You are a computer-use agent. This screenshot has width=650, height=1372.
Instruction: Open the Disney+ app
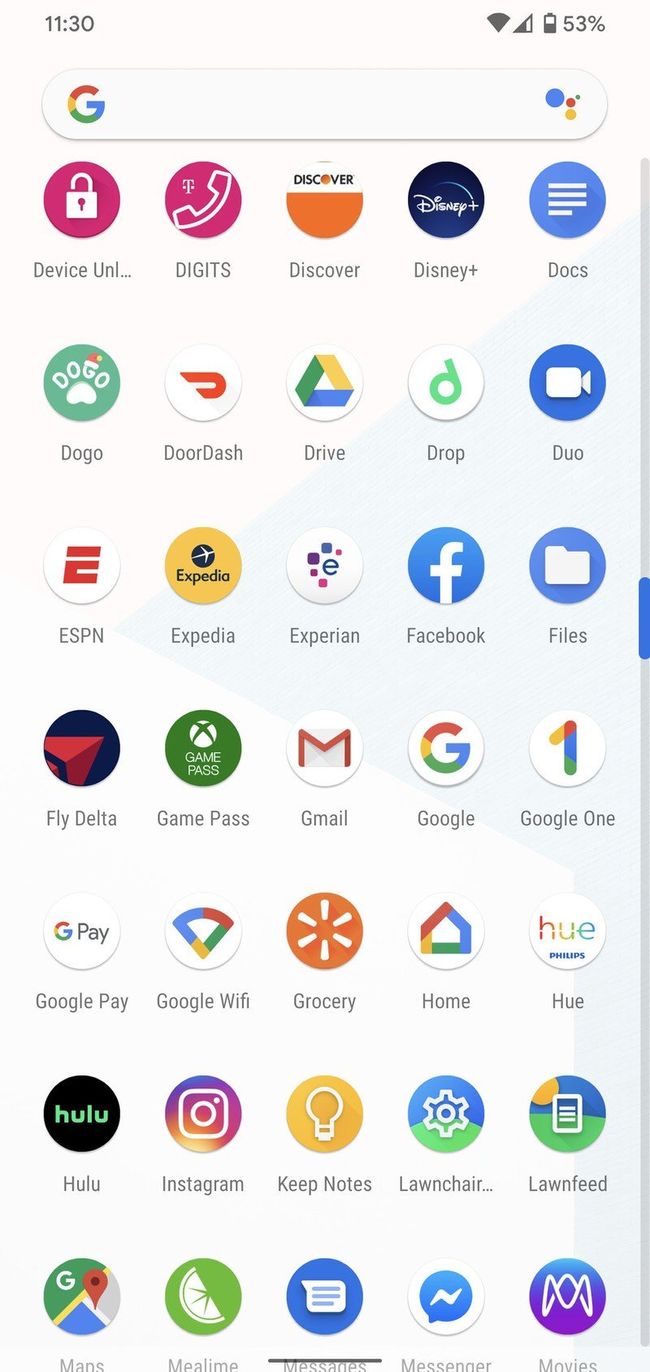pos(446,200)
